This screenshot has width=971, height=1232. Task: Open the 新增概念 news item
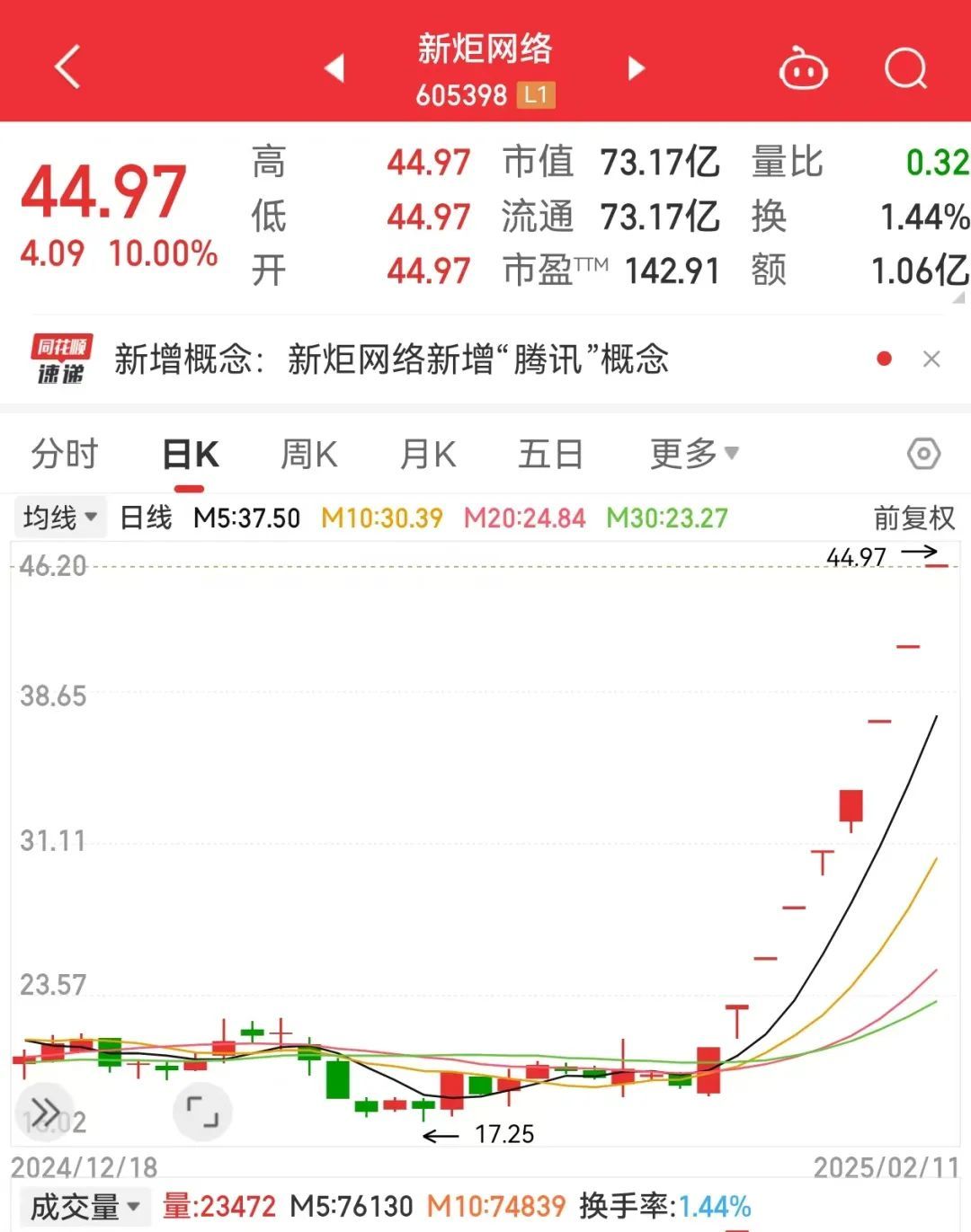391,359
